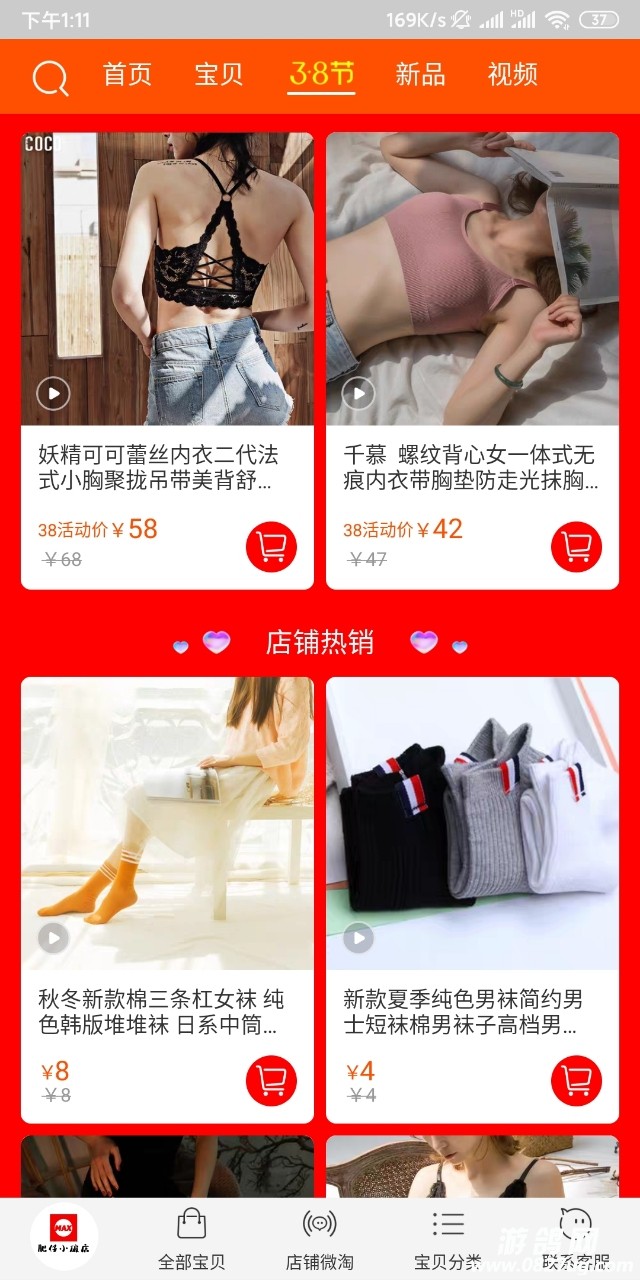Switch to the 视频 tab
Viewport: 640px width, 1280px height.
pos(512,75)
